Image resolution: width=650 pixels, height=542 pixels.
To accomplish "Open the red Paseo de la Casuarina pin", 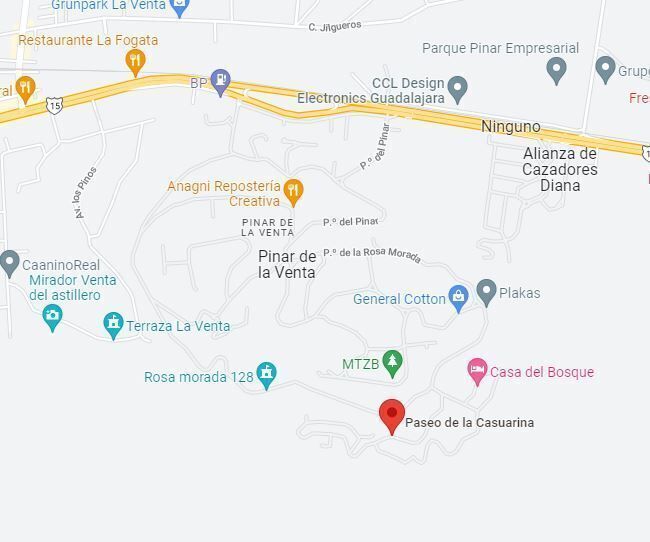I will 392,414.
